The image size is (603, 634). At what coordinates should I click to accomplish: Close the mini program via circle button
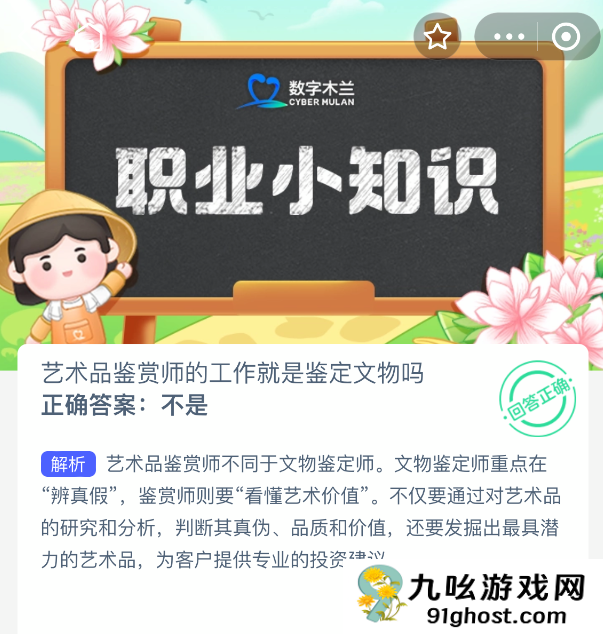click(566, 37)
